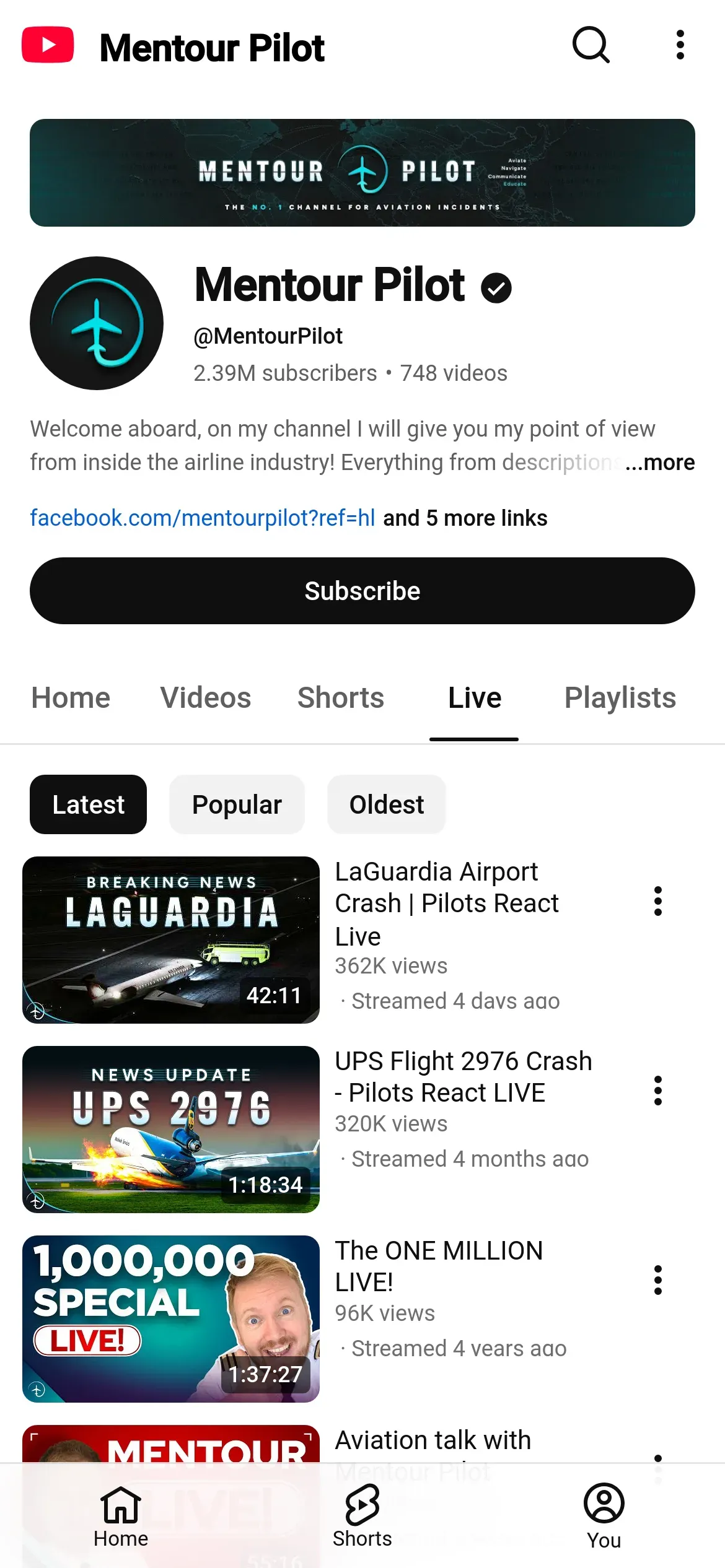Sort live streams by Oldest

tap(386, 804)
